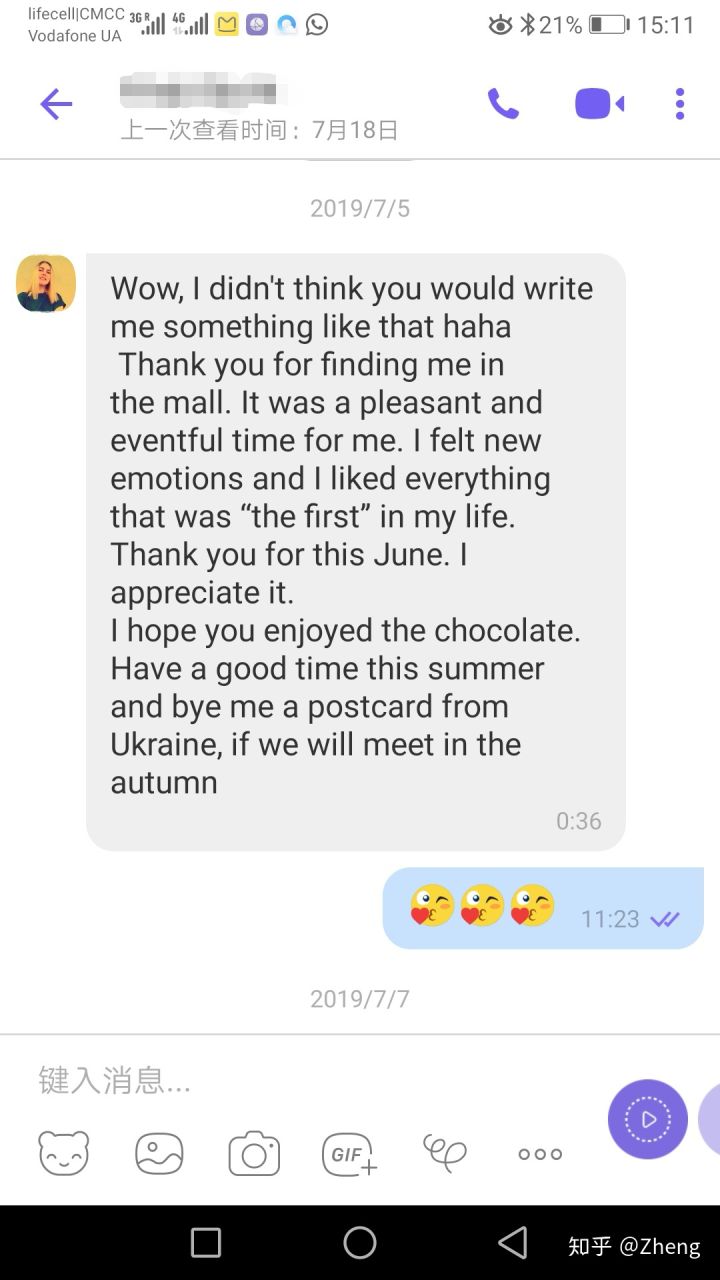Start a voice call with this contact

click(x=503, y=104)
